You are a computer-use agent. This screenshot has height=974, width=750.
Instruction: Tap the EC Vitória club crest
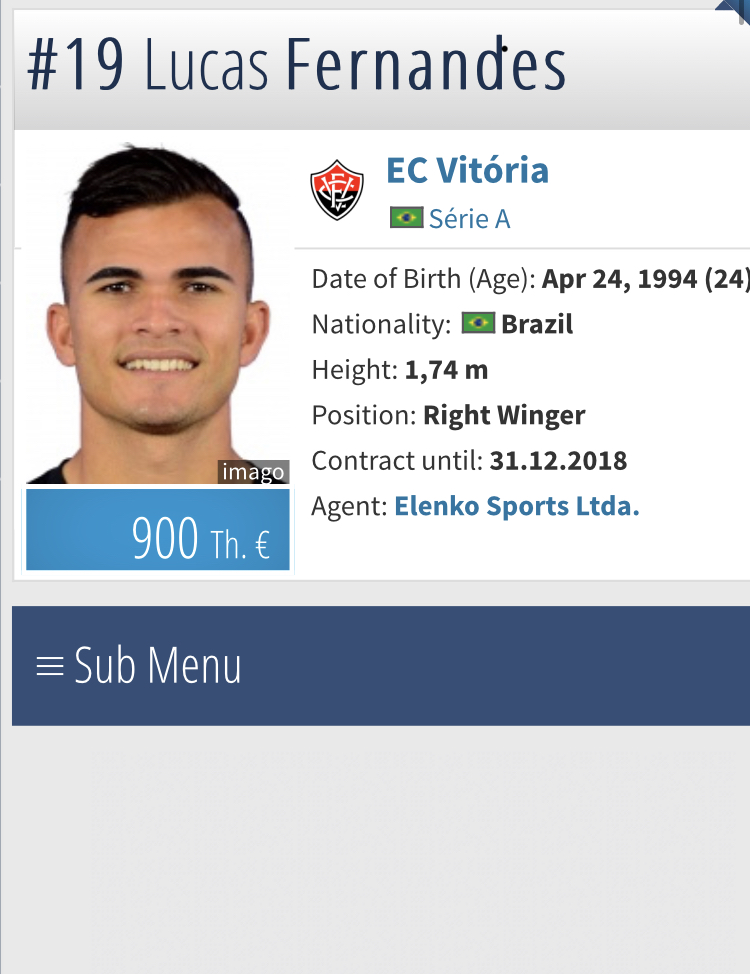tap(337, 190)
